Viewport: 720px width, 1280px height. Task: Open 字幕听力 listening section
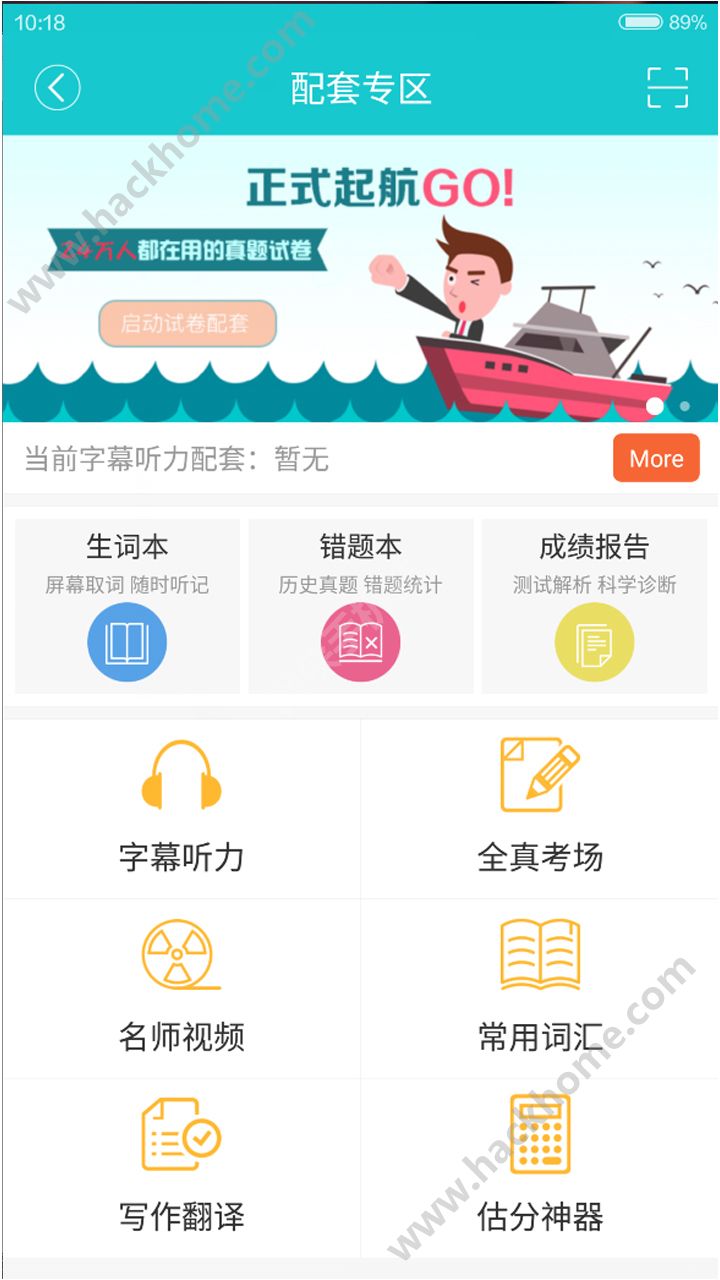[x=181, y=808]
